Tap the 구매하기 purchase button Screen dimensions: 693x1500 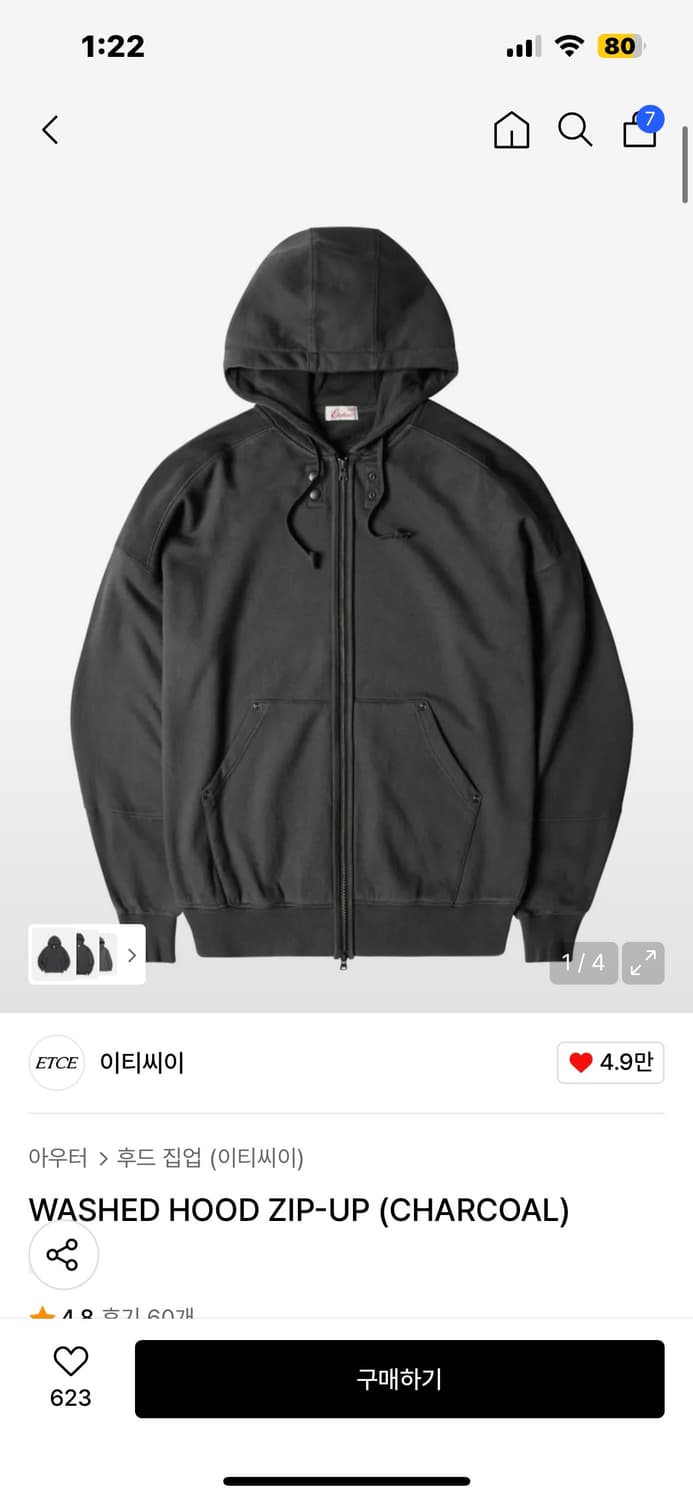(399, 1379)
